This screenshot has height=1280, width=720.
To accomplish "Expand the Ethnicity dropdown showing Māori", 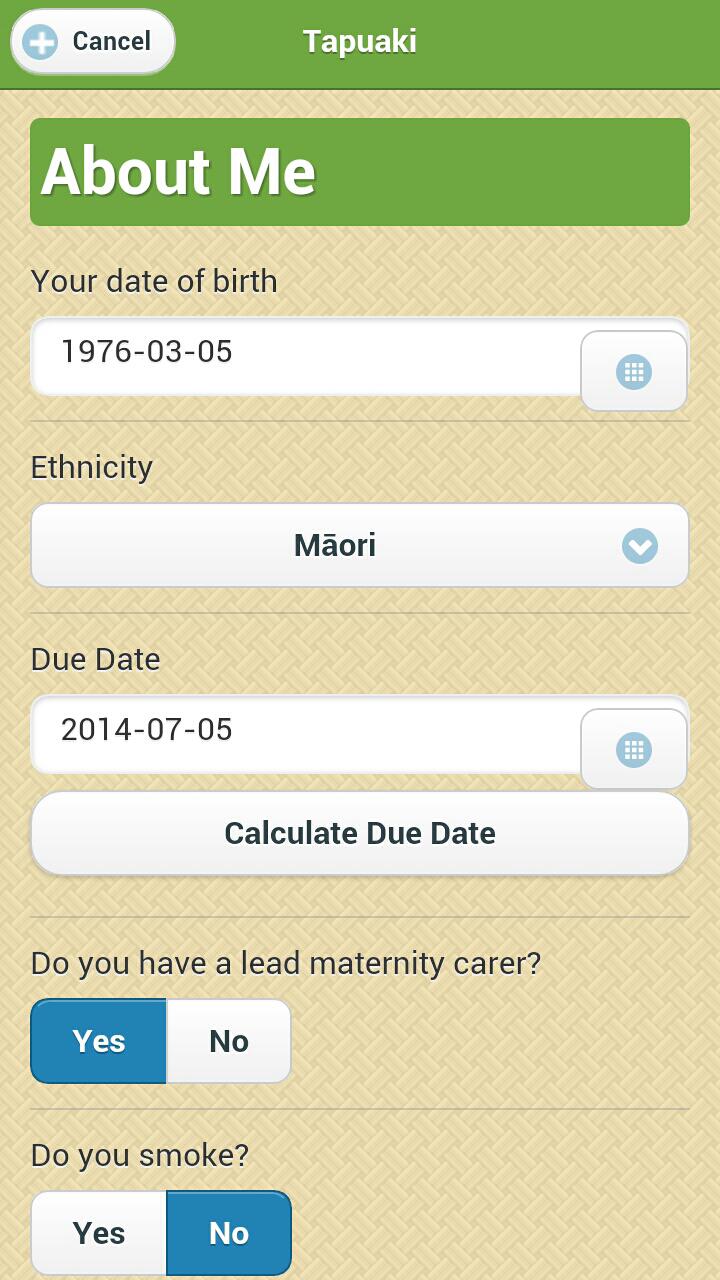I will pos(360,546).
